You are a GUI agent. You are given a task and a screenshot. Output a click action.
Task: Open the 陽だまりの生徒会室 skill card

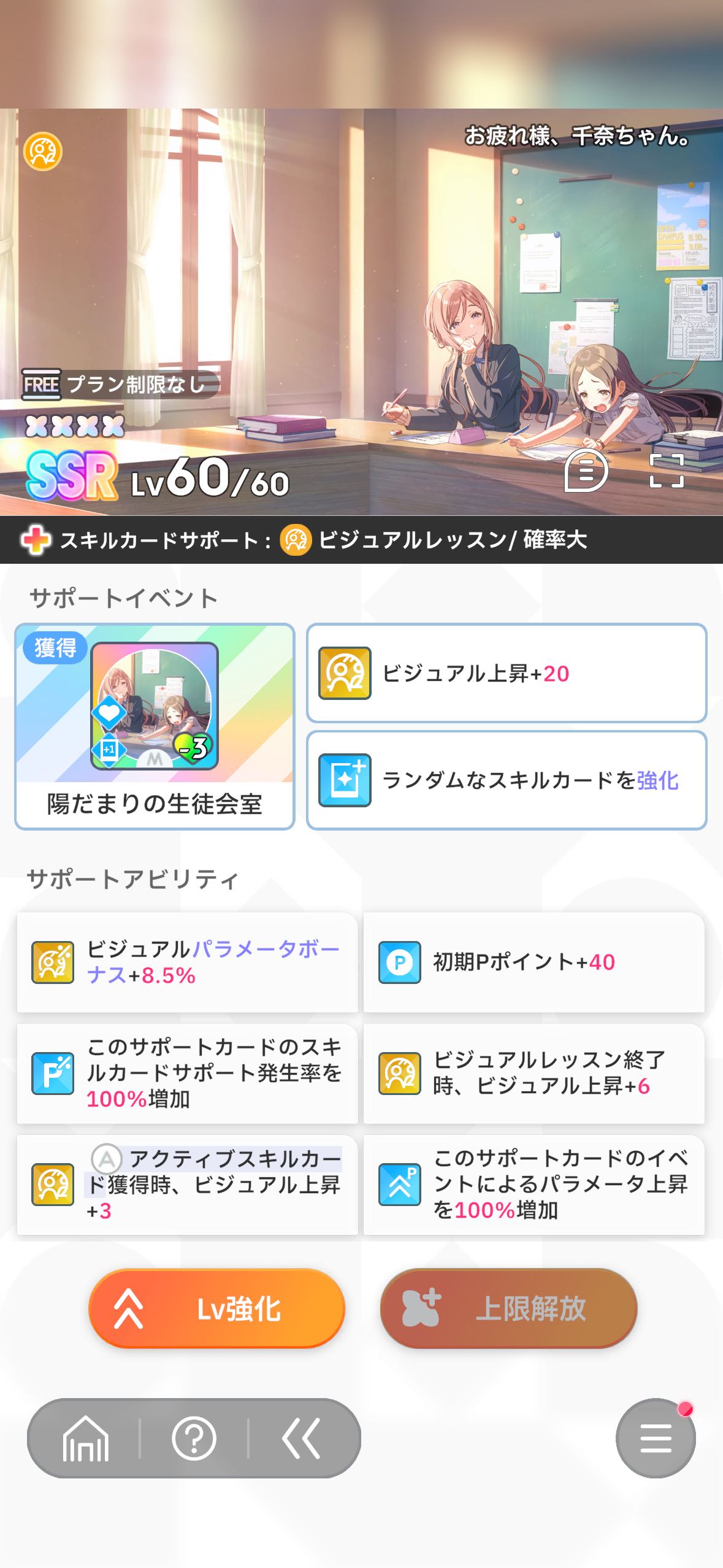(x=155, y=726)
